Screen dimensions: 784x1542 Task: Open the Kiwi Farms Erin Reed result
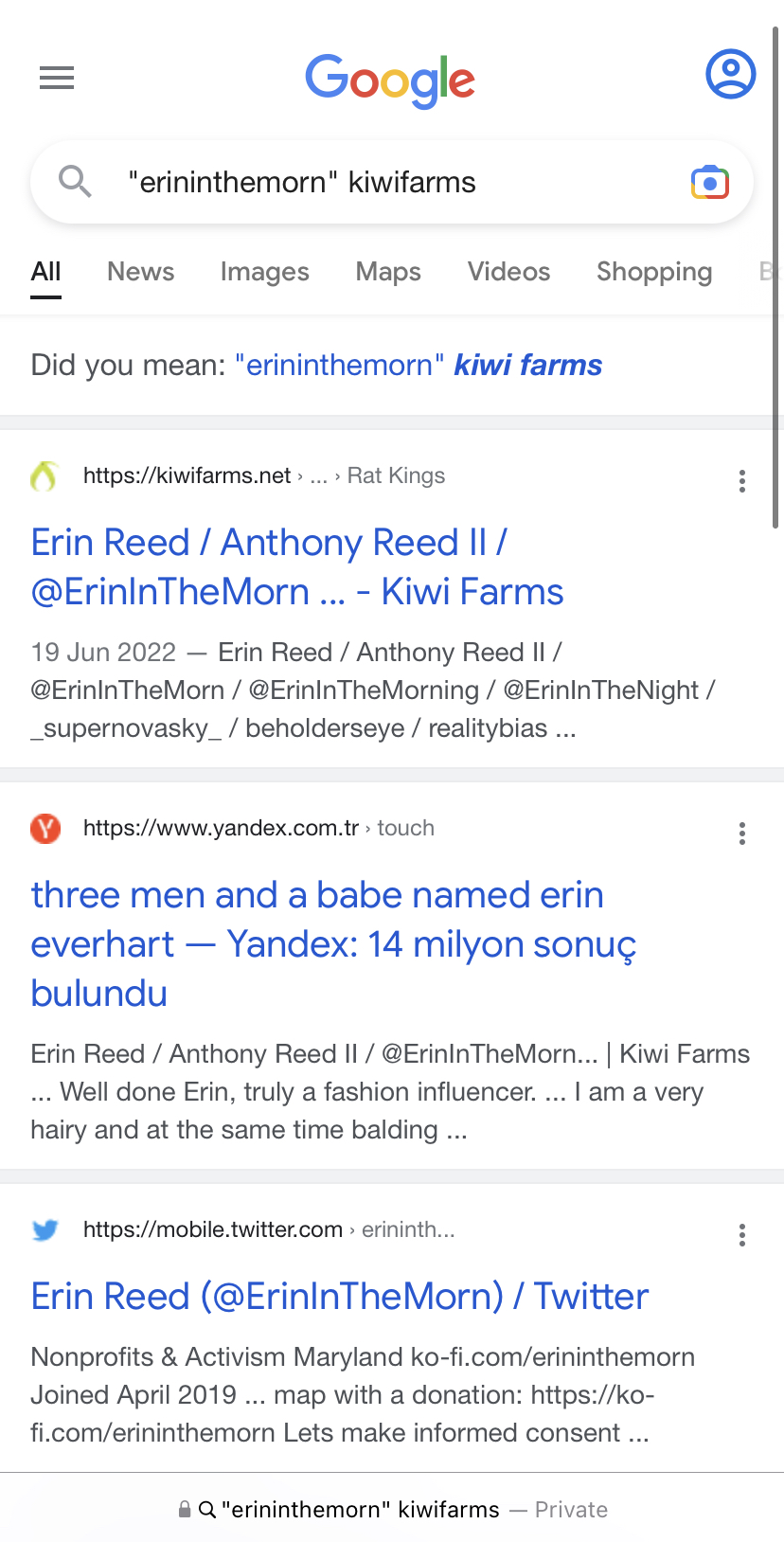click(297, 567)
